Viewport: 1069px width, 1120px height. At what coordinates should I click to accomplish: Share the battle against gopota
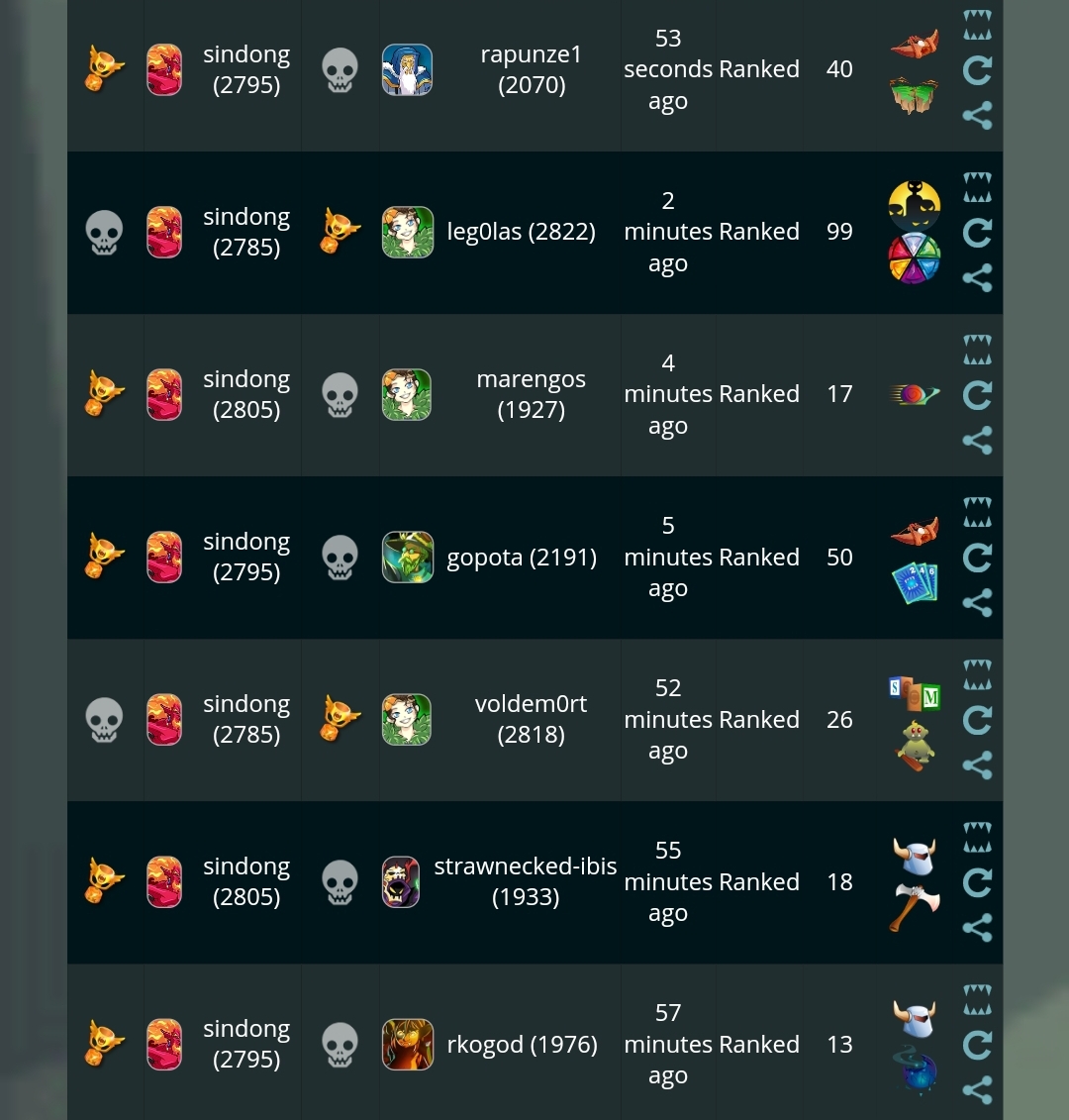tap(977, 603)
